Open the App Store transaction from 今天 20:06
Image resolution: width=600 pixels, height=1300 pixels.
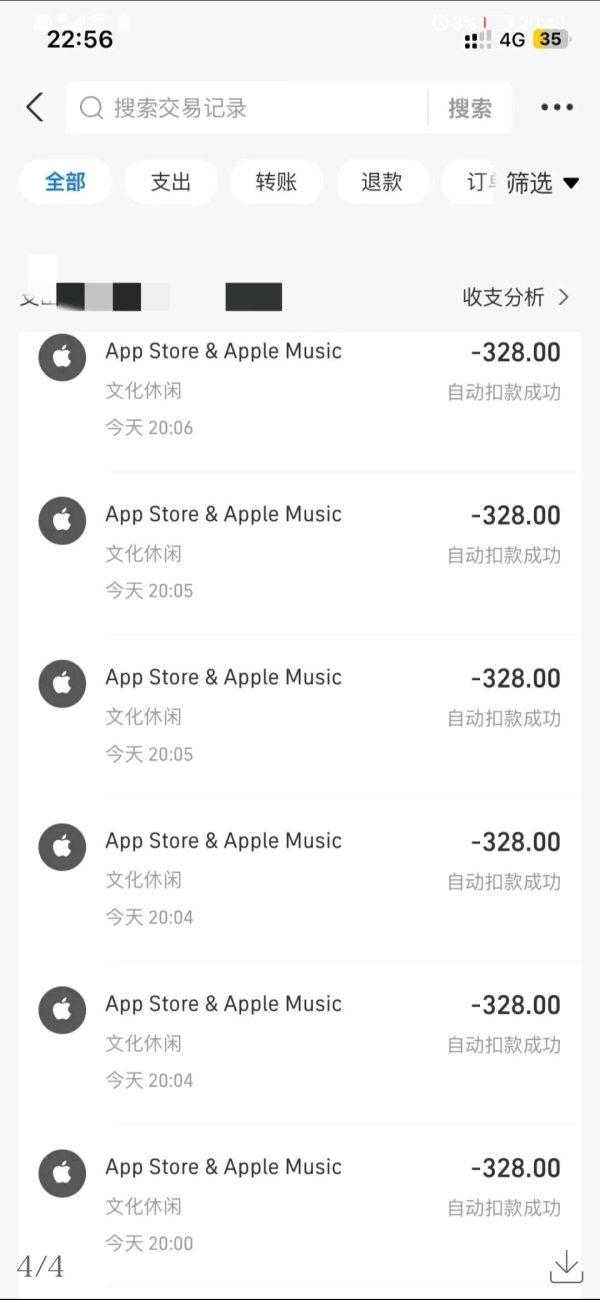tap(300, 390)
